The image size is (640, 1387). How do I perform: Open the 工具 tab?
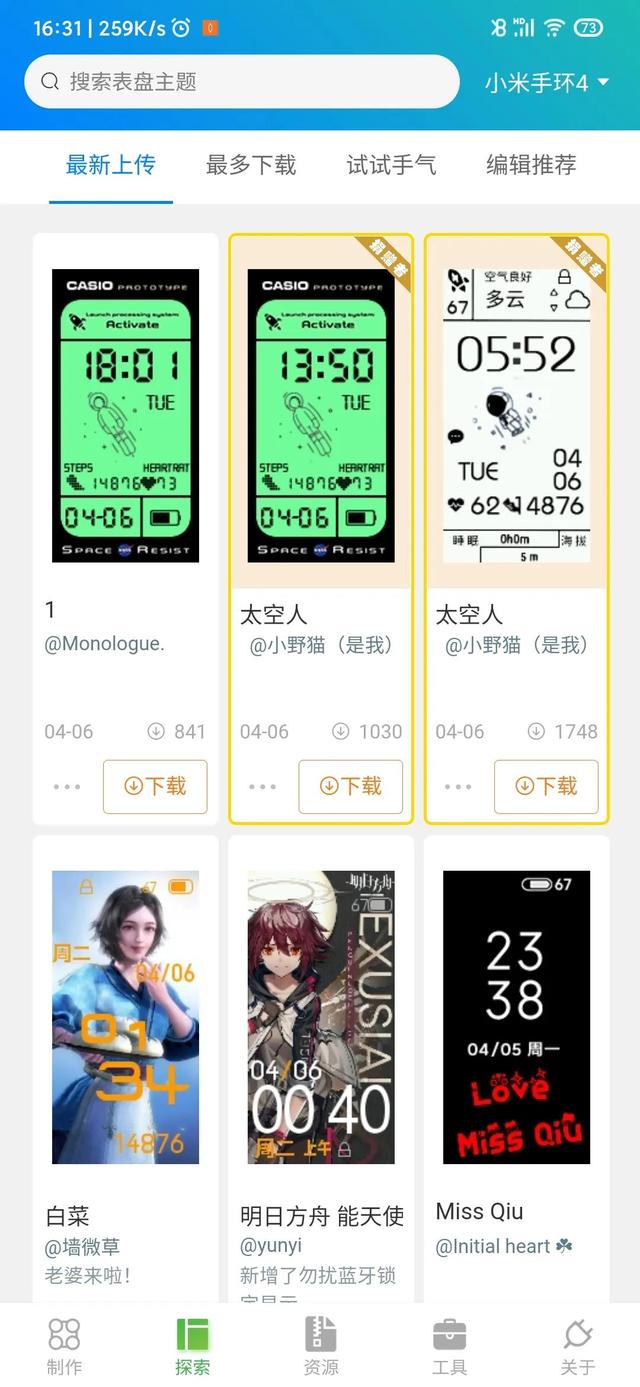(x=449, y=1345)
